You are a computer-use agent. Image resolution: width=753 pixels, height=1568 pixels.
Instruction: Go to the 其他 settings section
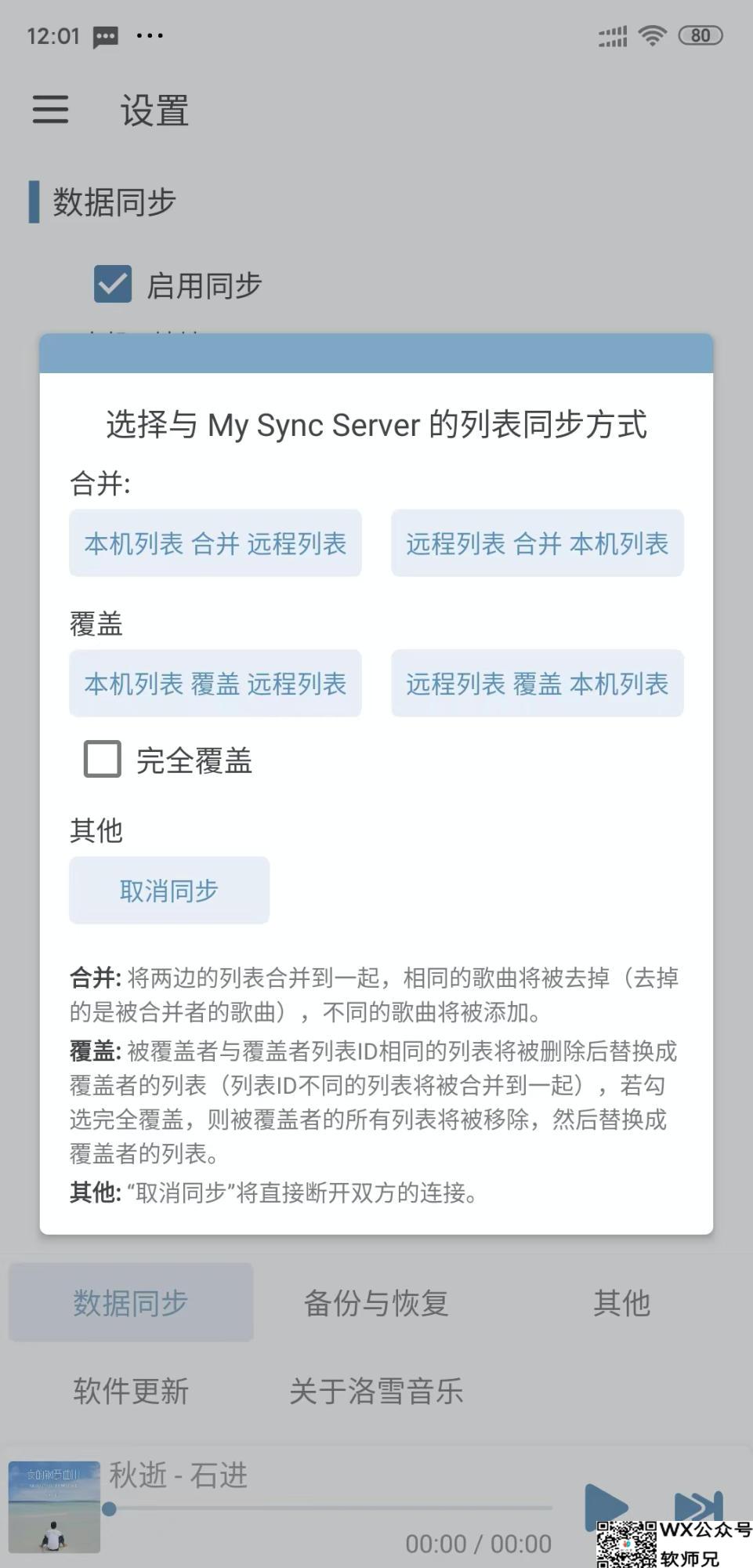click(621, 1302)
